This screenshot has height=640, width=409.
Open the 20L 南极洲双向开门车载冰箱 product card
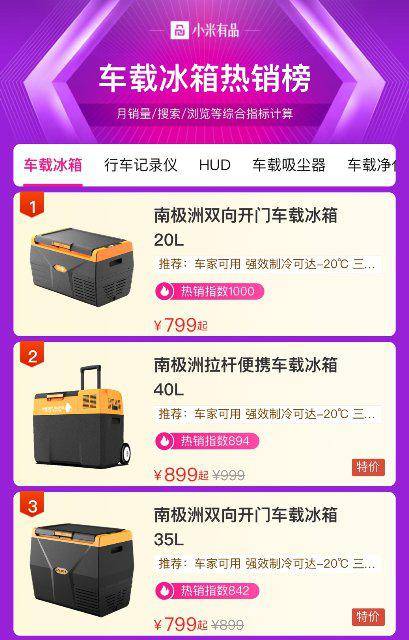click(204, 264)
